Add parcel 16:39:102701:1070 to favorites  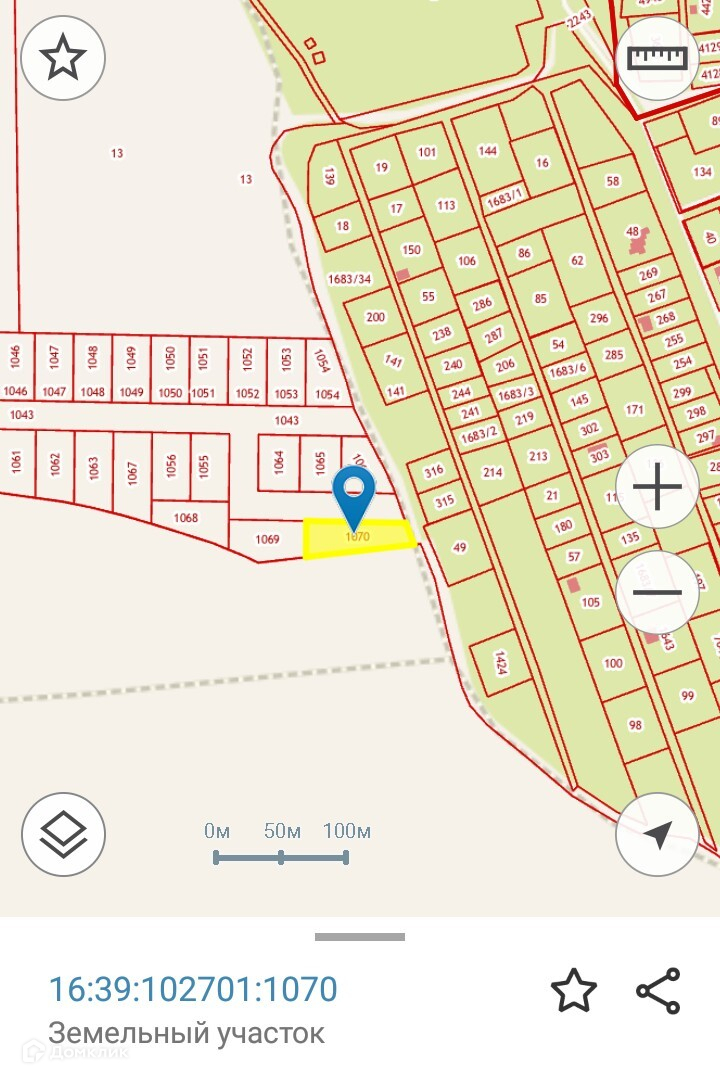(574, 990)
